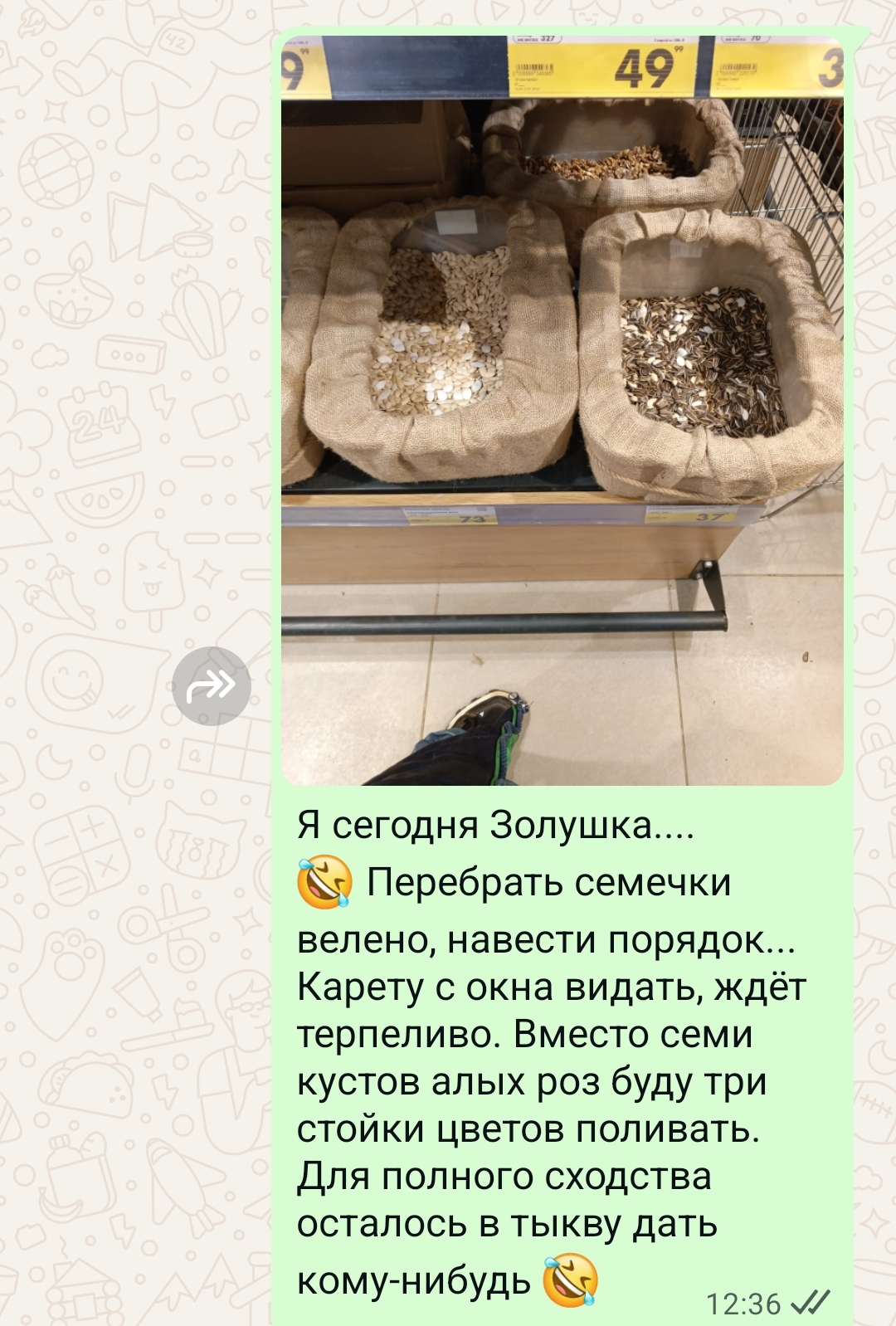896x1326 pixels.
Task: Tap the forward arrow beside the photo message
Action: 212,685
